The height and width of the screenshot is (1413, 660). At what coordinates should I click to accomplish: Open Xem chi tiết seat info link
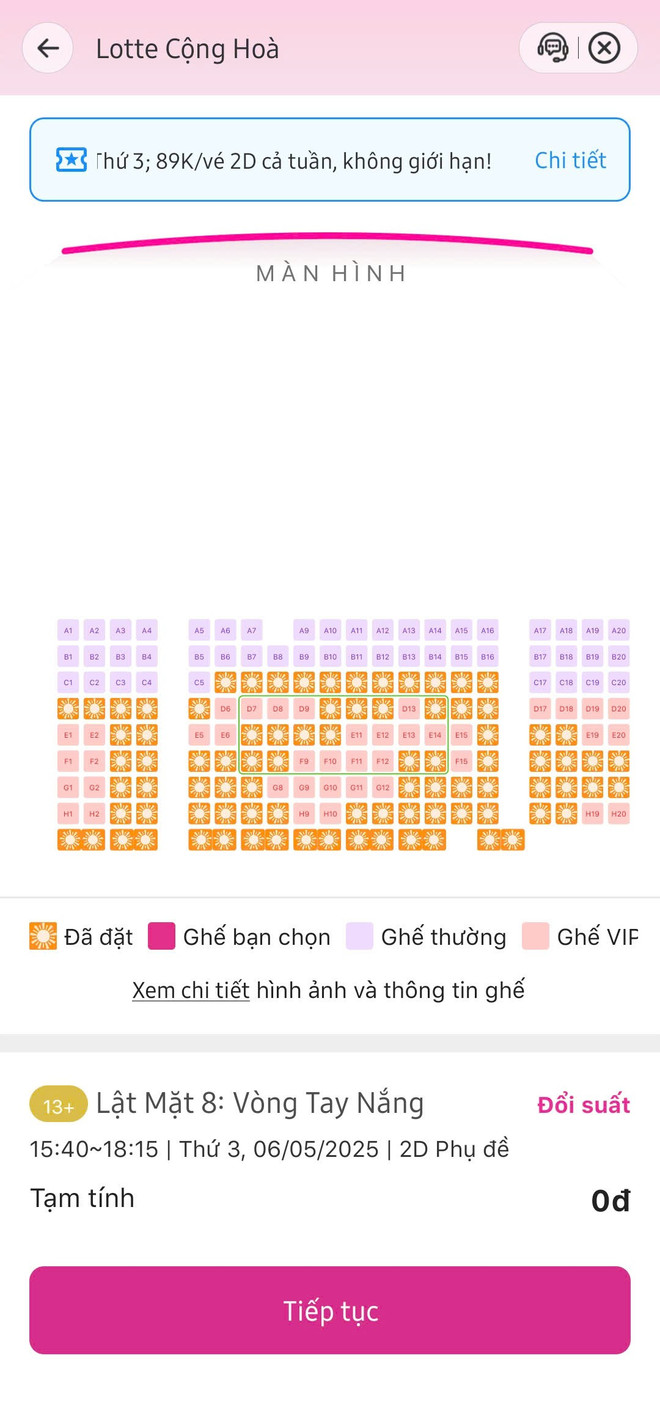click(190, 990)
